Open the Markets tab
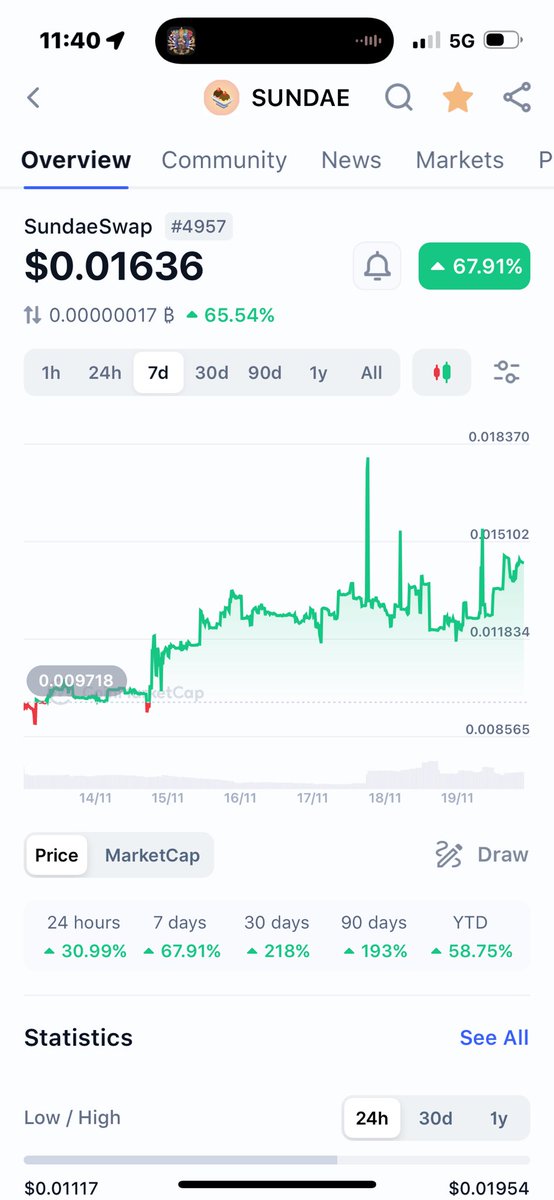The width and height of the screenshot is (554, 1200). [459, 160]
